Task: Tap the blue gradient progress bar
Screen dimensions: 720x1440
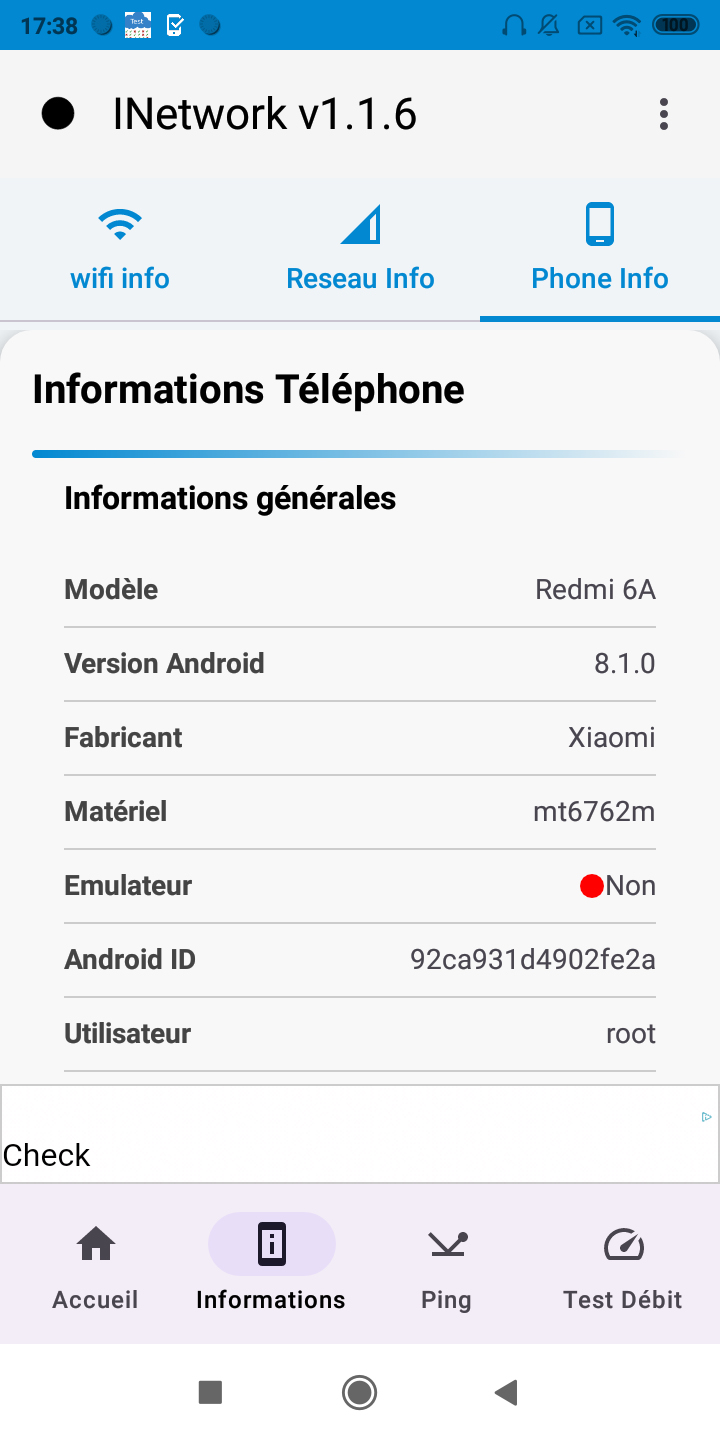Action: pos(360,454)
